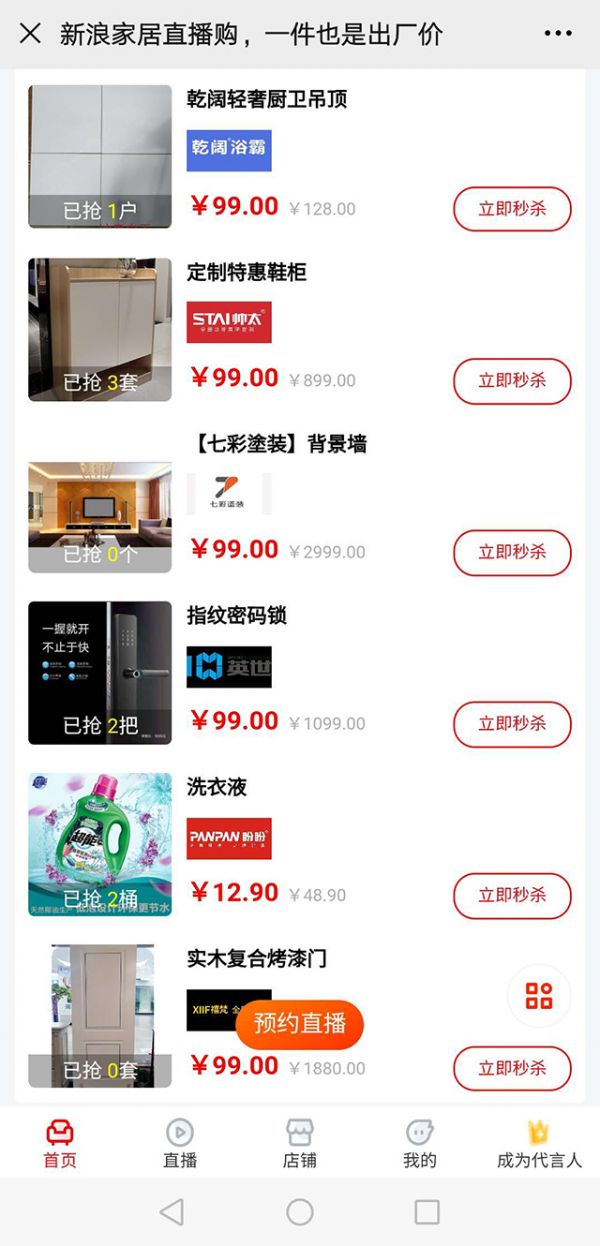Image resolution: width=600 pixels, height=1246 pixels.
Task: Open the 洗衣液 product image
Action: point(100,844)
